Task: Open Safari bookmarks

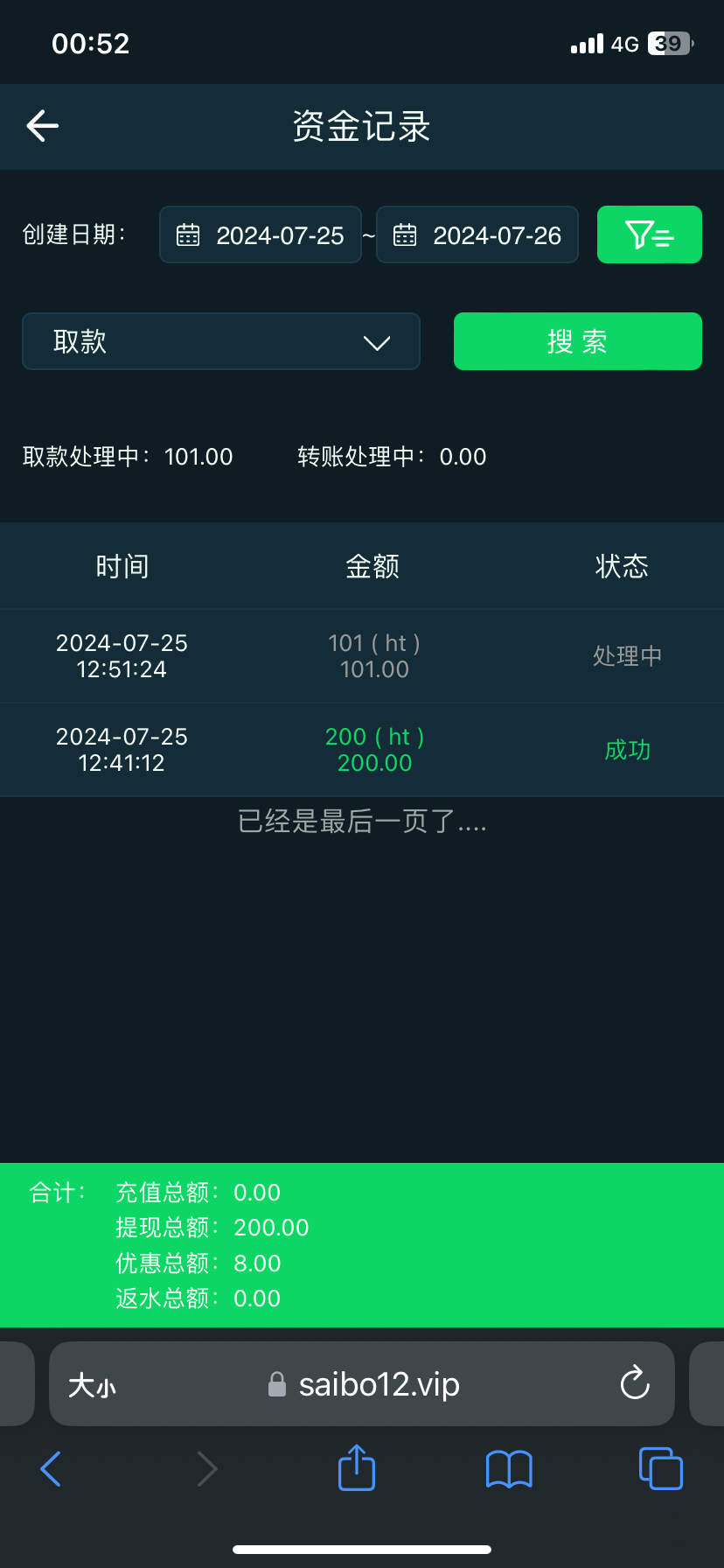Action: tap(509, 1469)
